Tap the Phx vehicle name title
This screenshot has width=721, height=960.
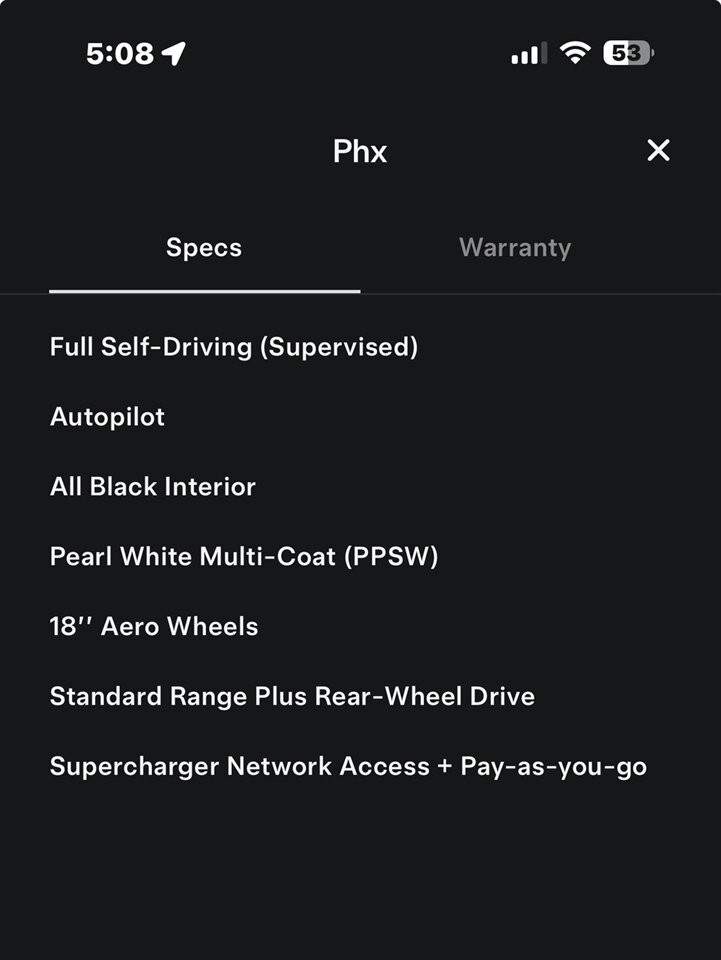pos(360,150)
